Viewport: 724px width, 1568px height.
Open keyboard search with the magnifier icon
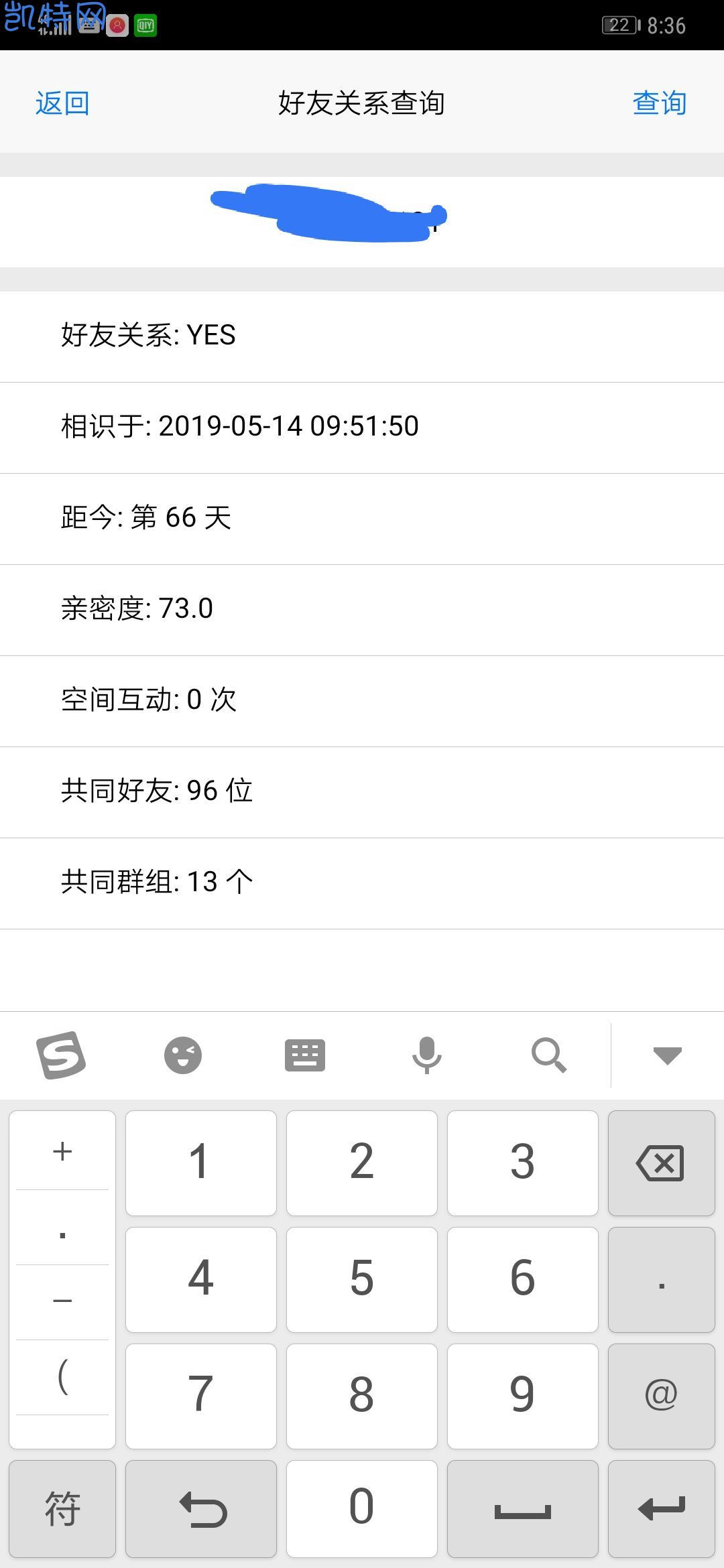(x=550, y=1053)
